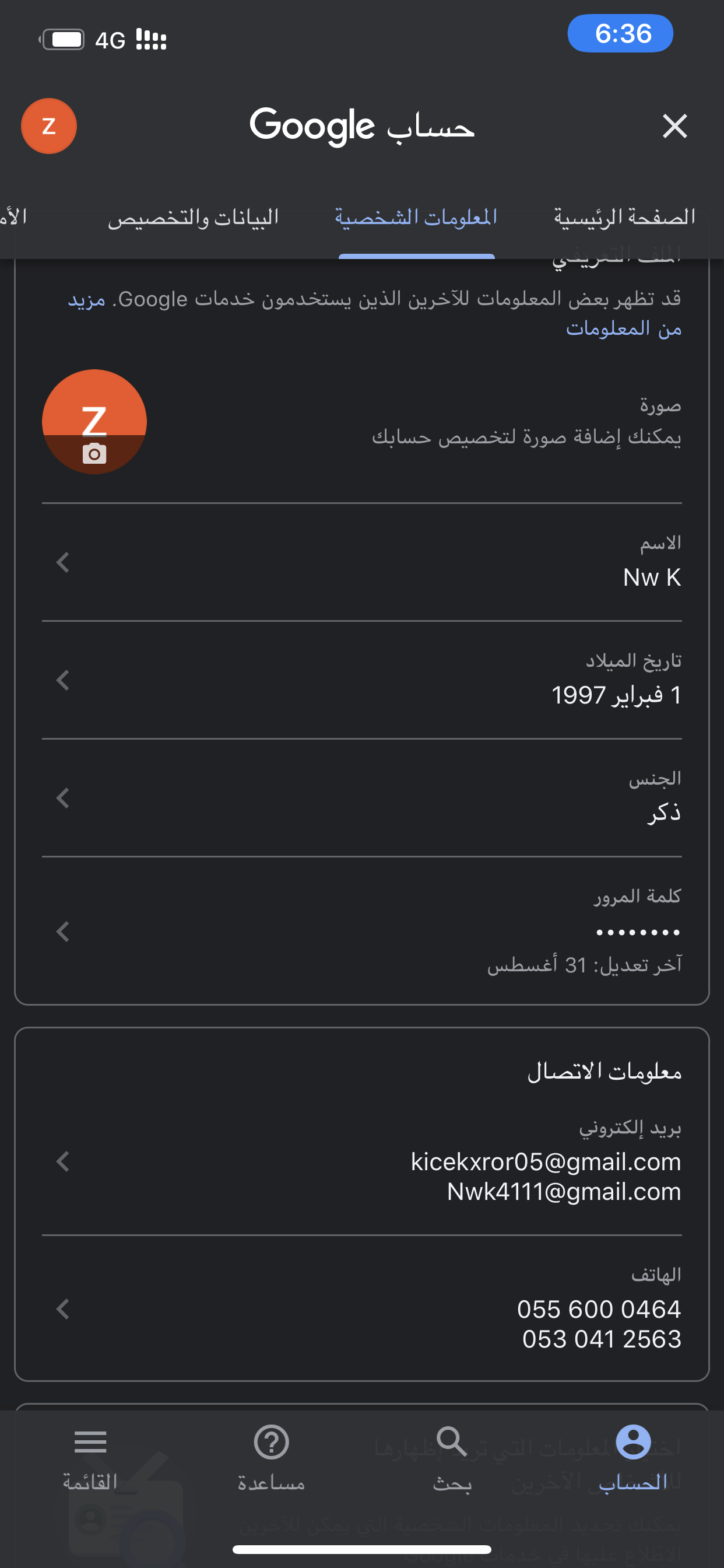Image resolution: width=724 pixels, height=1568 pixels.
Task: Open the الجنس row
Action: [x=362, y=798]
